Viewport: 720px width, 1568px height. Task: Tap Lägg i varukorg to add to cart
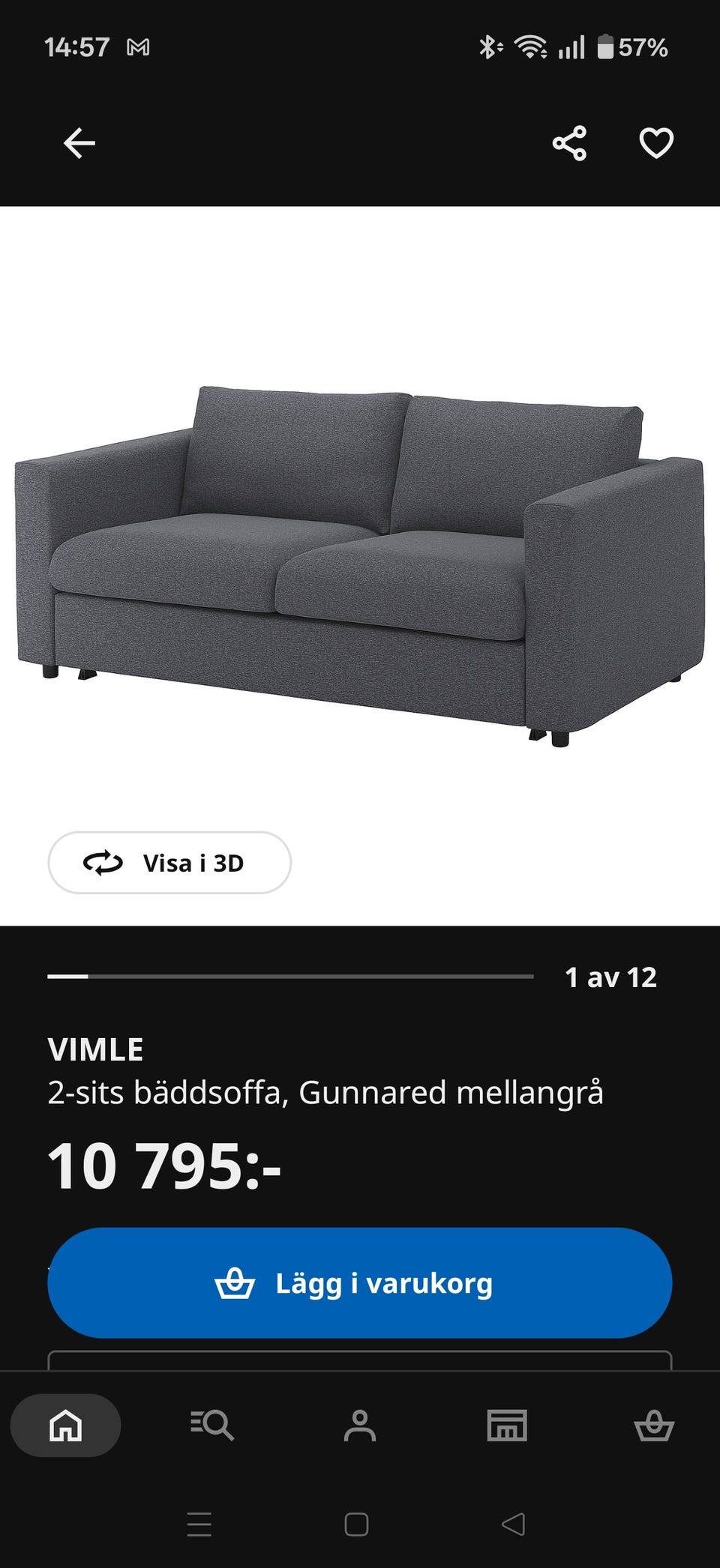[x=360, y=1282]
